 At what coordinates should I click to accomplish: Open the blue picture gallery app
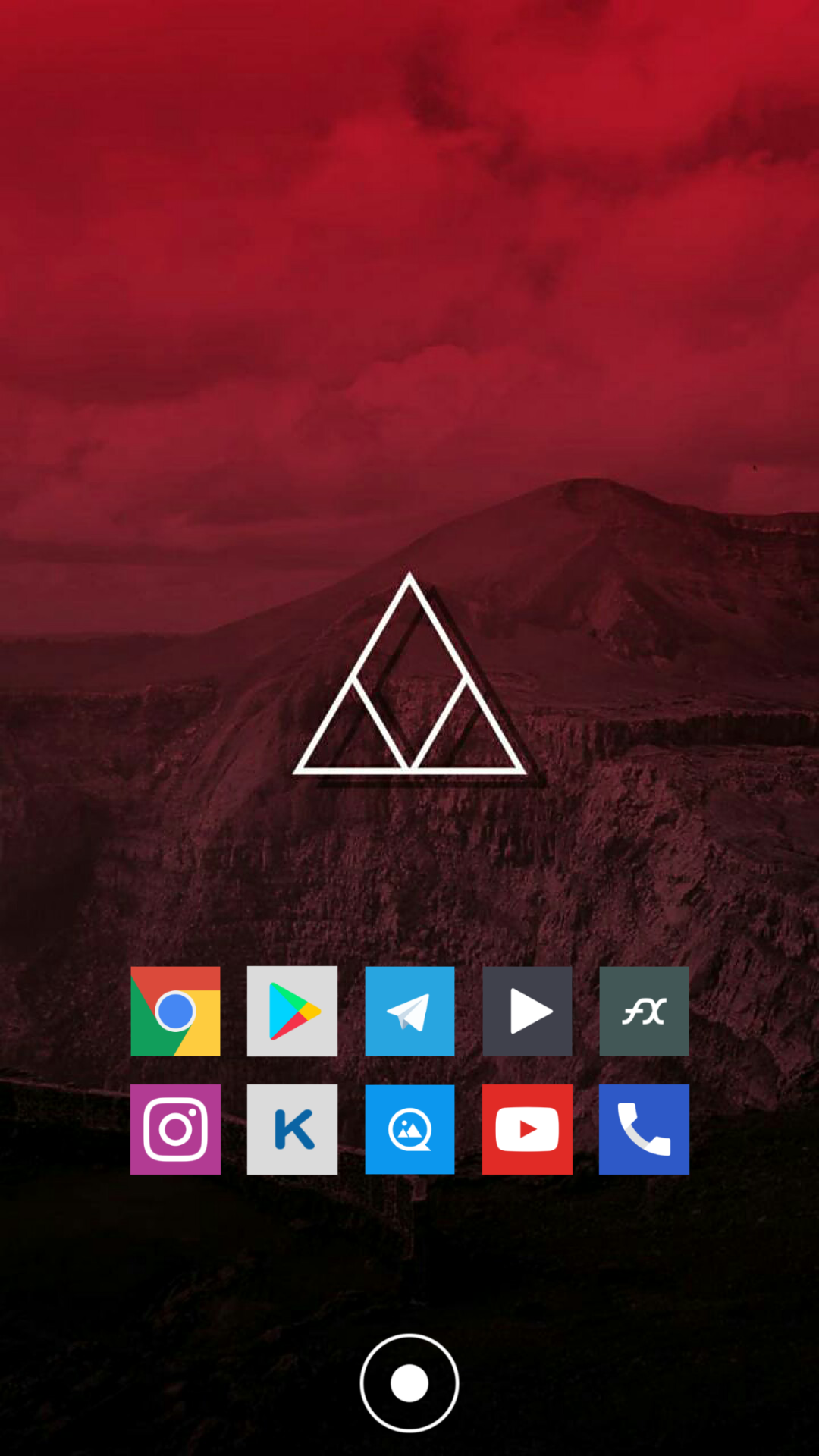click(409, 1129)
